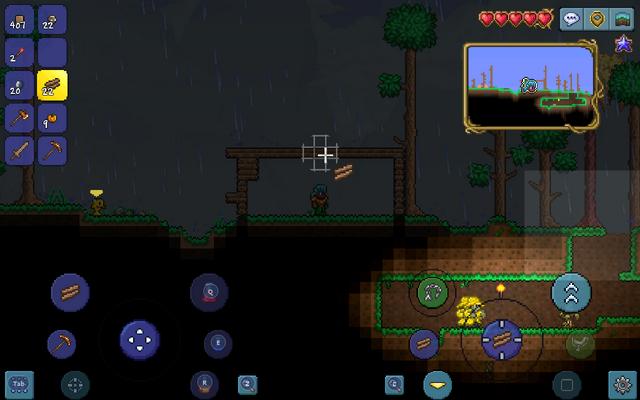Toggle the smart cursor crosshair button
This screenshot has width=640, height=400.
pos(75,384)
